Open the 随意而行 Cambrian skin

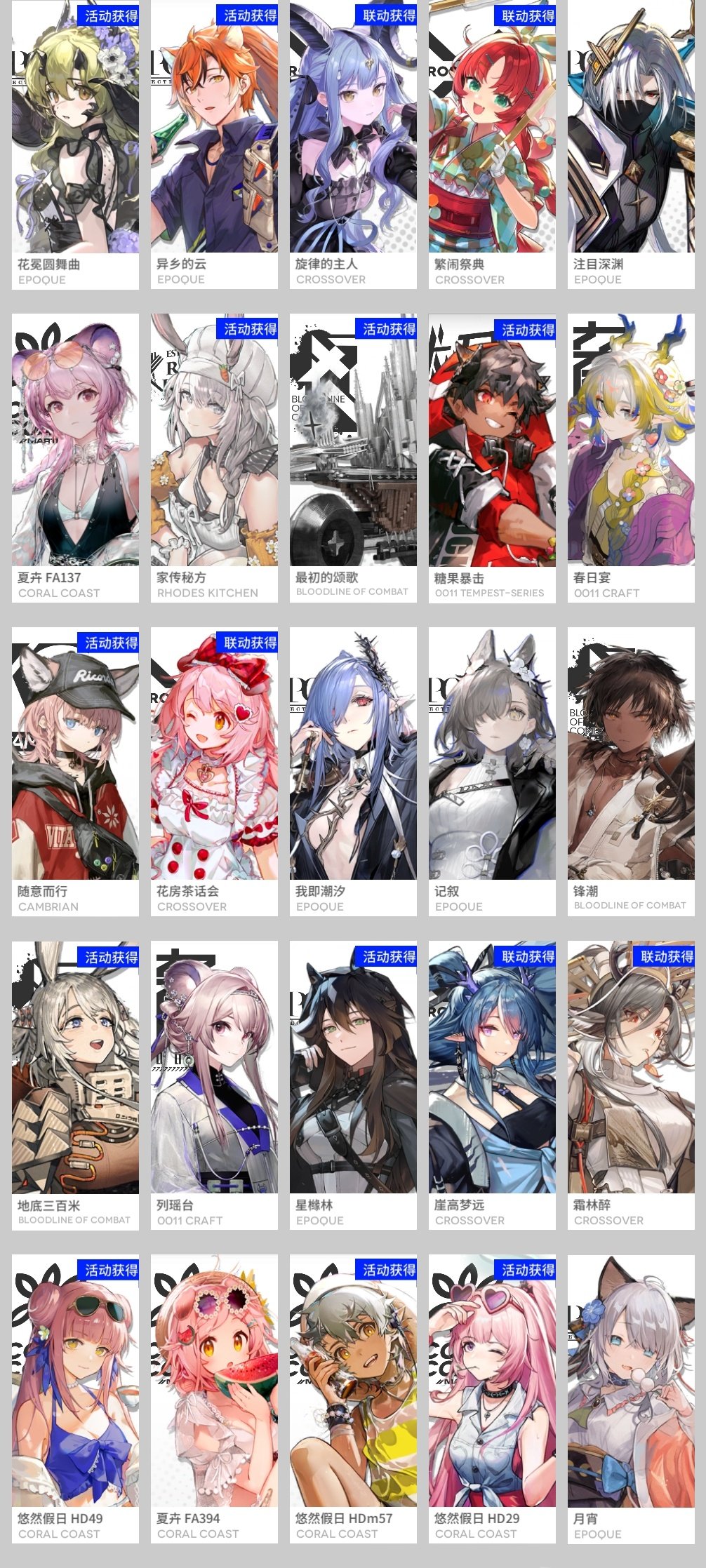(75, 771)
